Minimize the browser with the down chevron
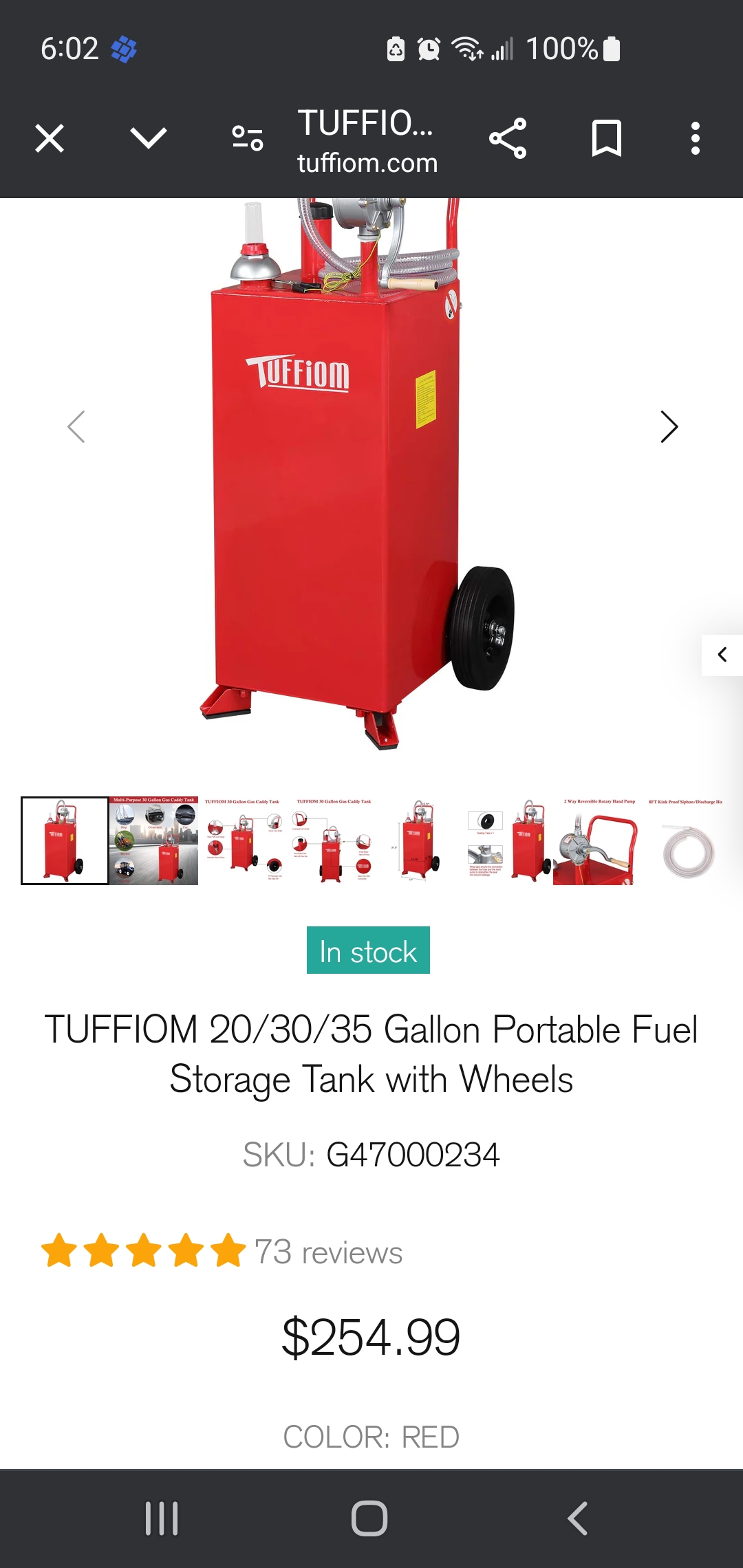 149,138
